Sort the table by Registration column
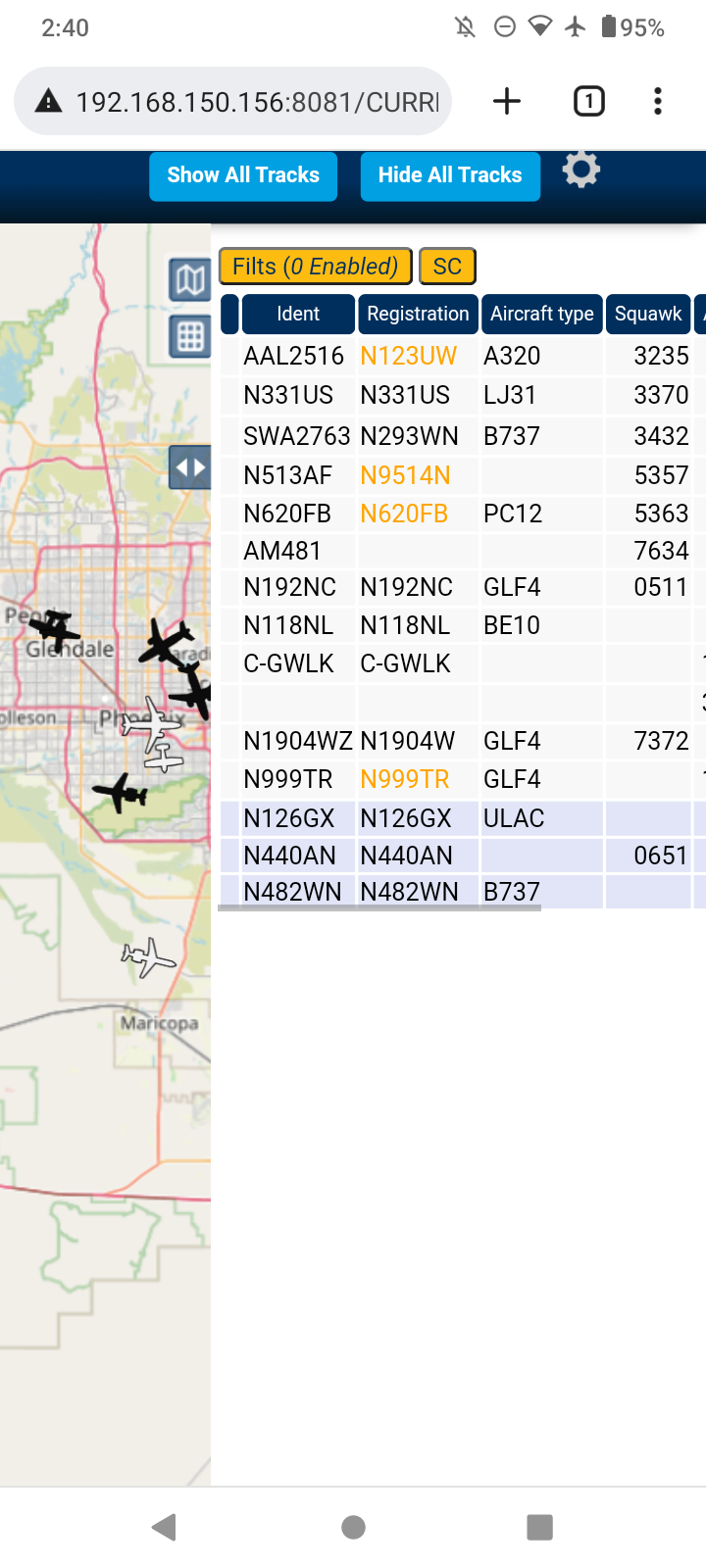This screenshot has height=1568, width=706. click(x=418, y=314)
